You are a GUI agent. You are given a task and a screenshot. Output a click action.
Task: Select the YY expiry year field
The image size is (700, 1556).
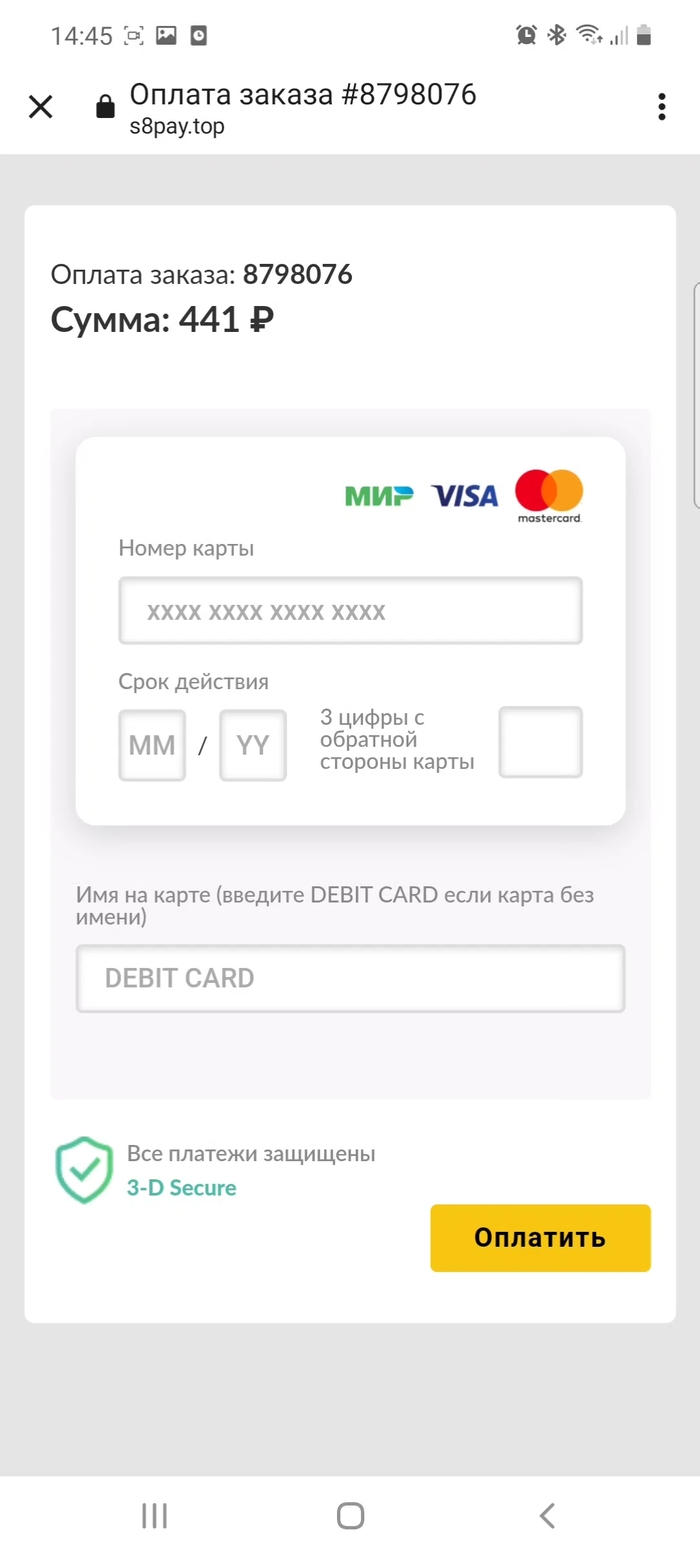click(x=252, y=745)
